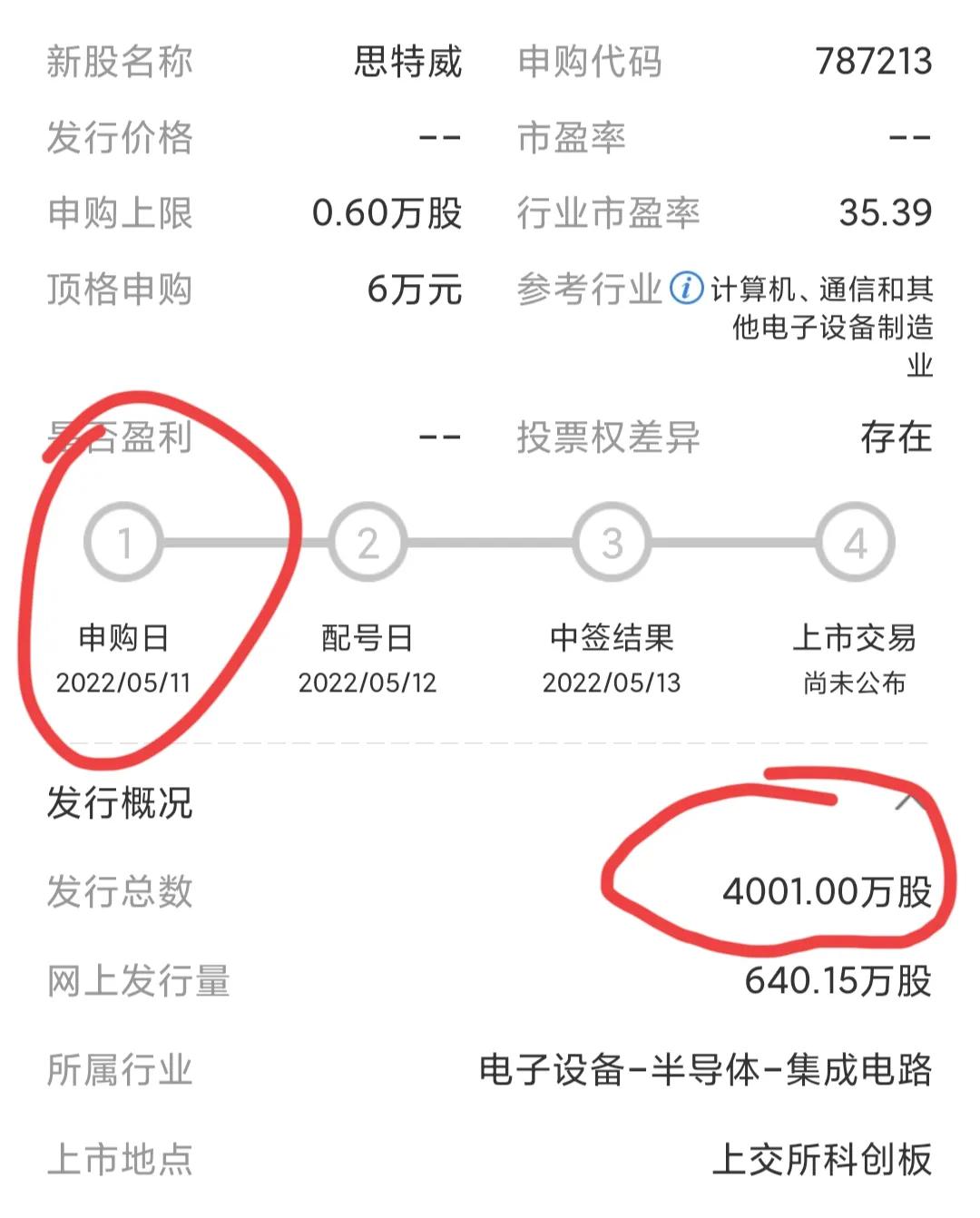Open the 申购代码 787213 detail

(873, 64)
